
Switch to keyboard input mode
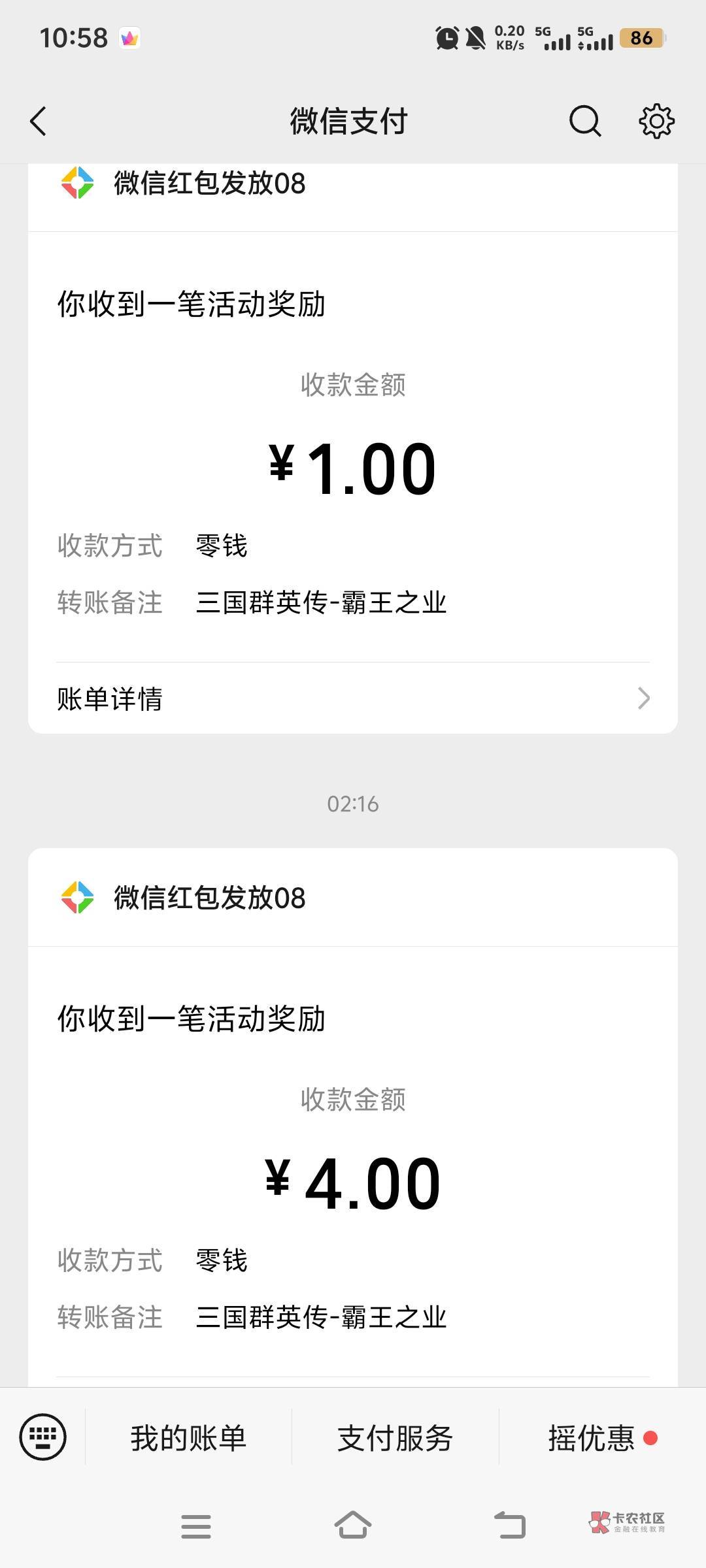[x=43, y=1437]
